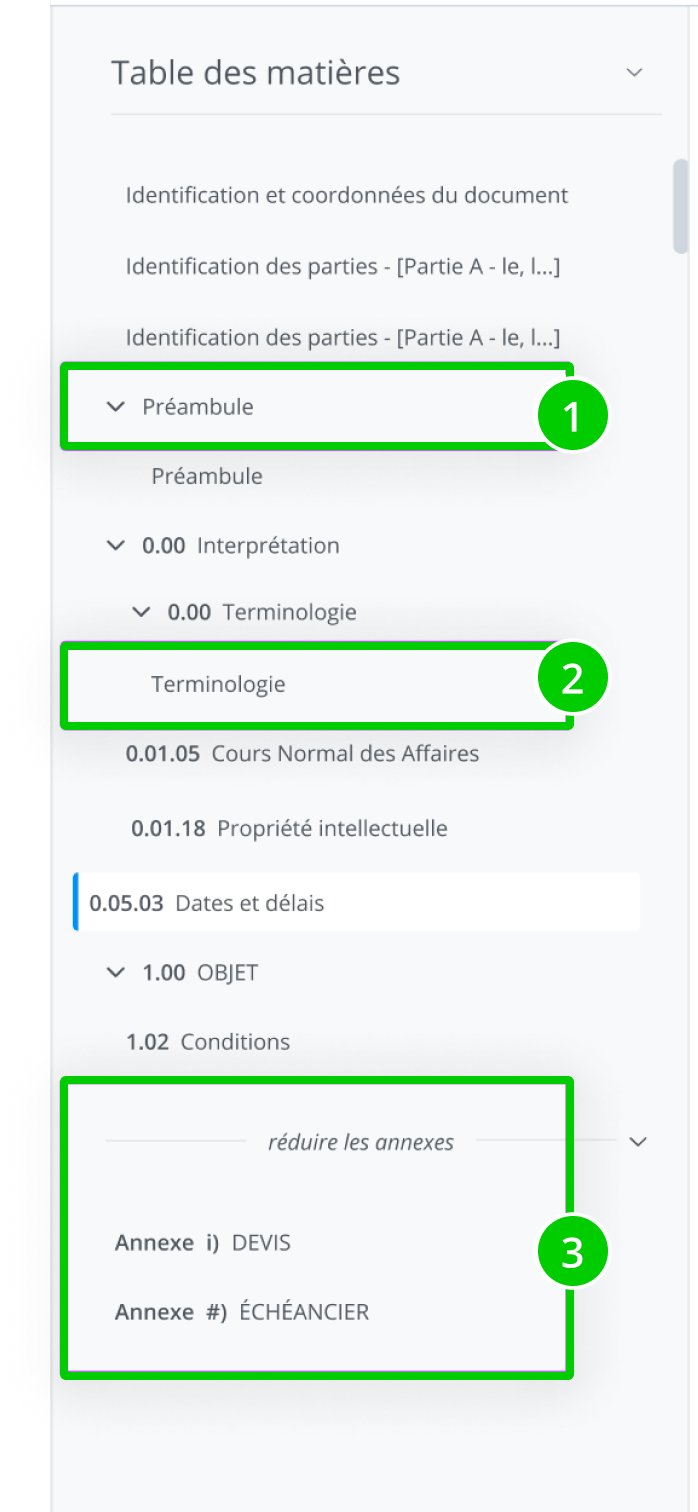The height and width of the screenshot is (1512, 698).
Task: Collapse the Table des matières header chevron
Action: point(633,73)
